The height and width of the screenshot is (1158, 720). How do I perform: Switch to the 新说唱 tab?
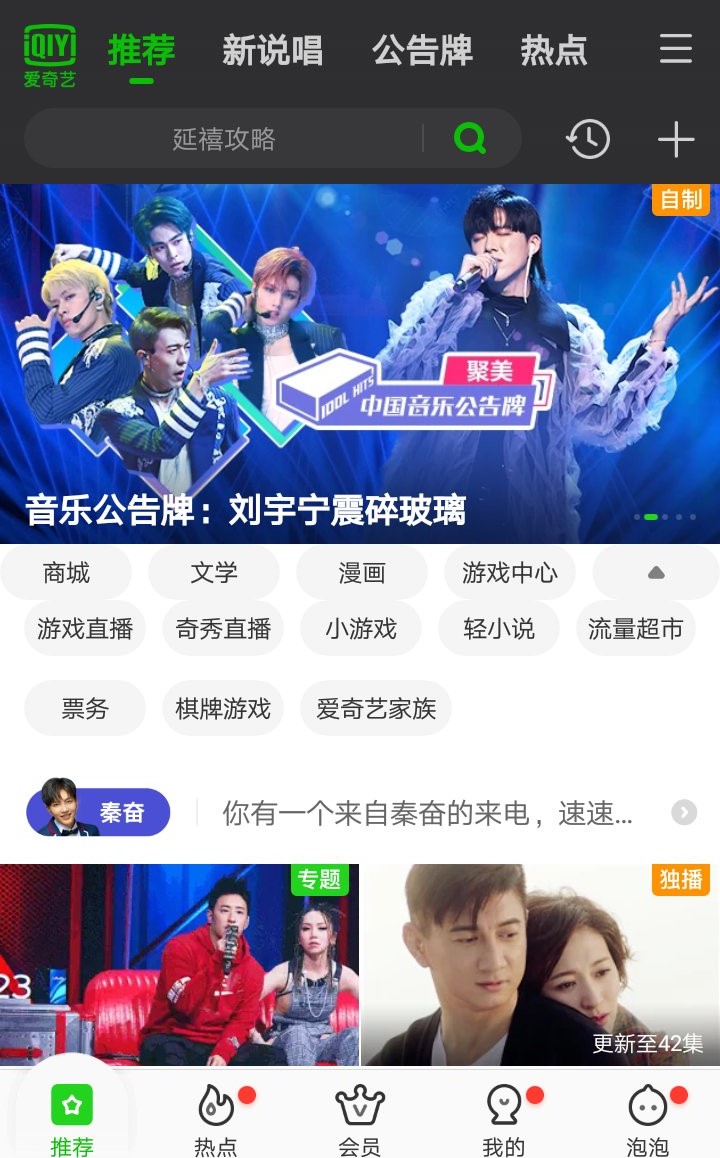[272, 50]
